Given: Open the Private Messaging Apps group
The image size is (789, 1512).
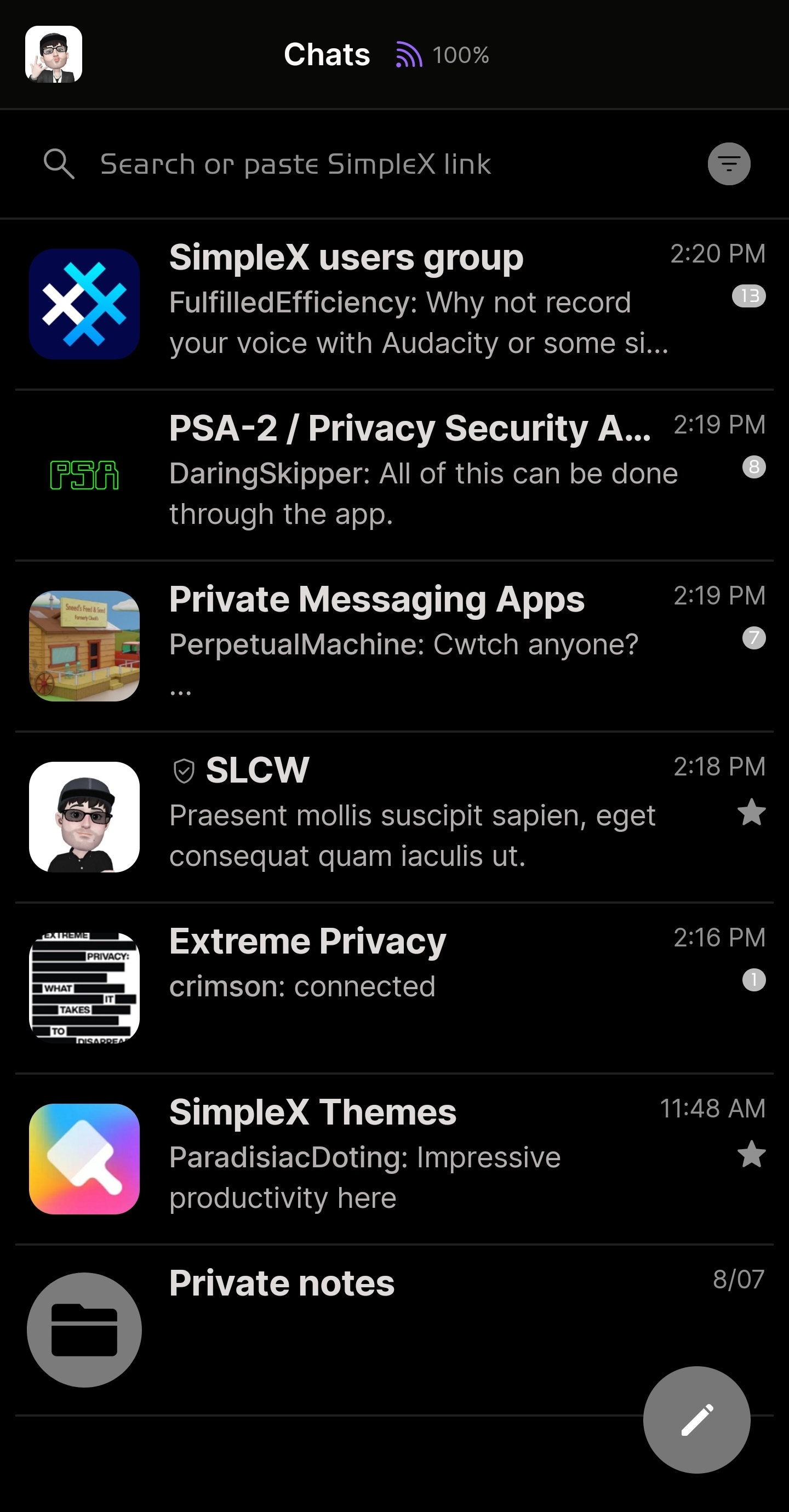Looking at the screenshot, I should point(393,645).
